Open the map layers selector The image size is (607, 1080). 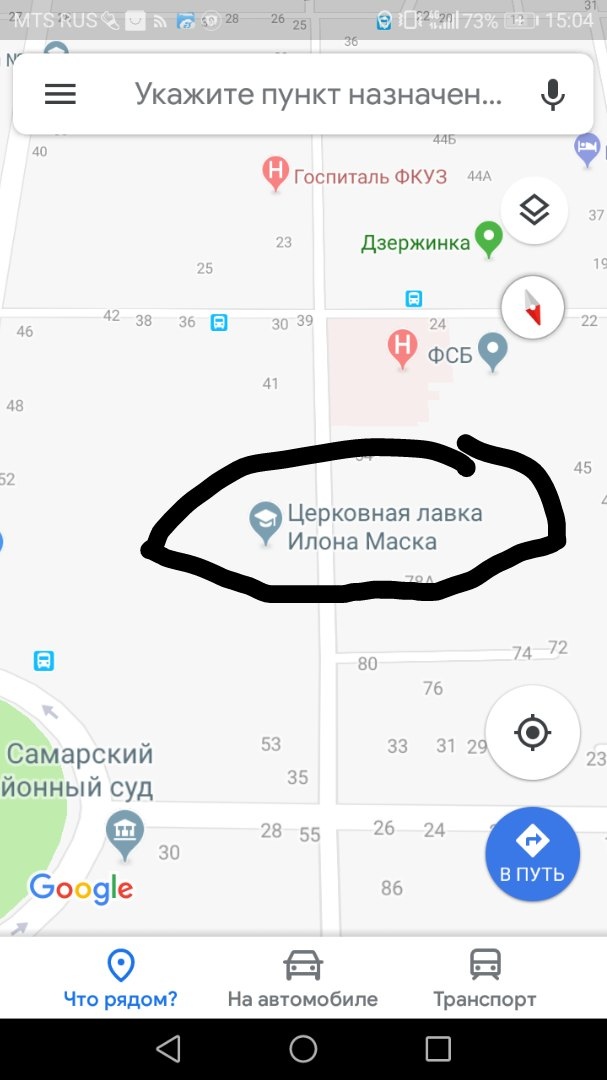(534, 210)
